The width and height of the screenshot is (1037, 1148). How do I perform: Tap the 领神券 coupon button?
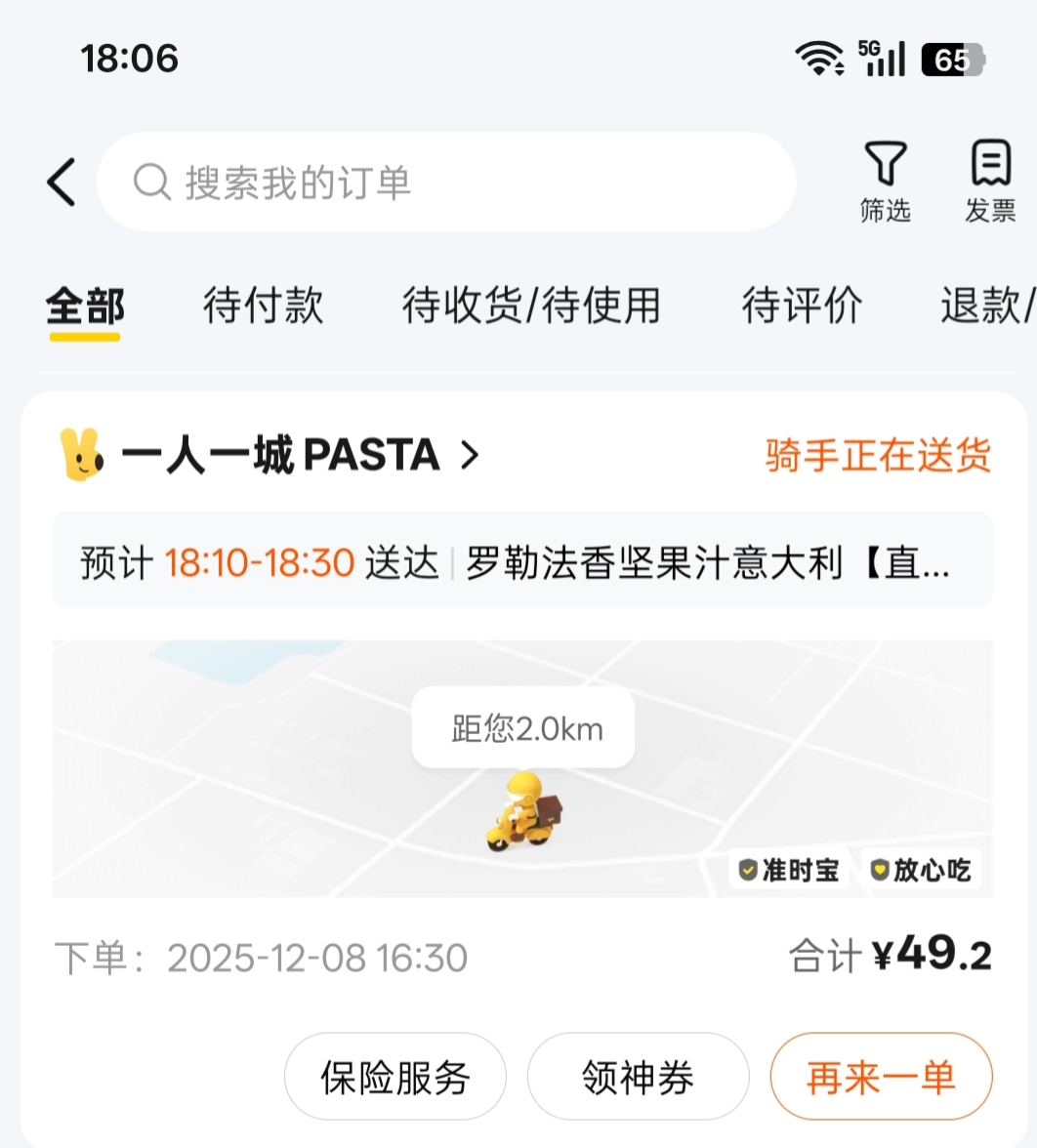point(638,1077)
